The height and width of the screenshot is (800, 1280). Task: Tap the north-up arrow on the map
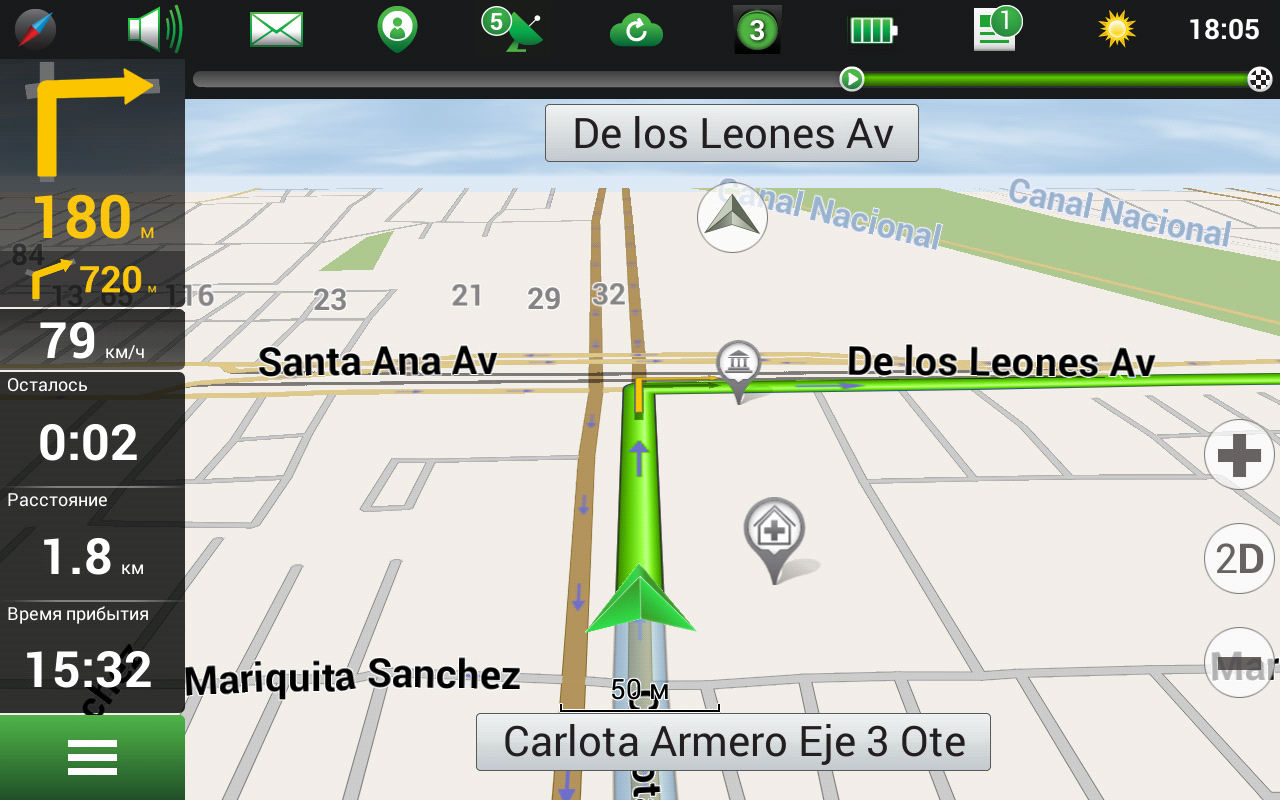point(732,218)
